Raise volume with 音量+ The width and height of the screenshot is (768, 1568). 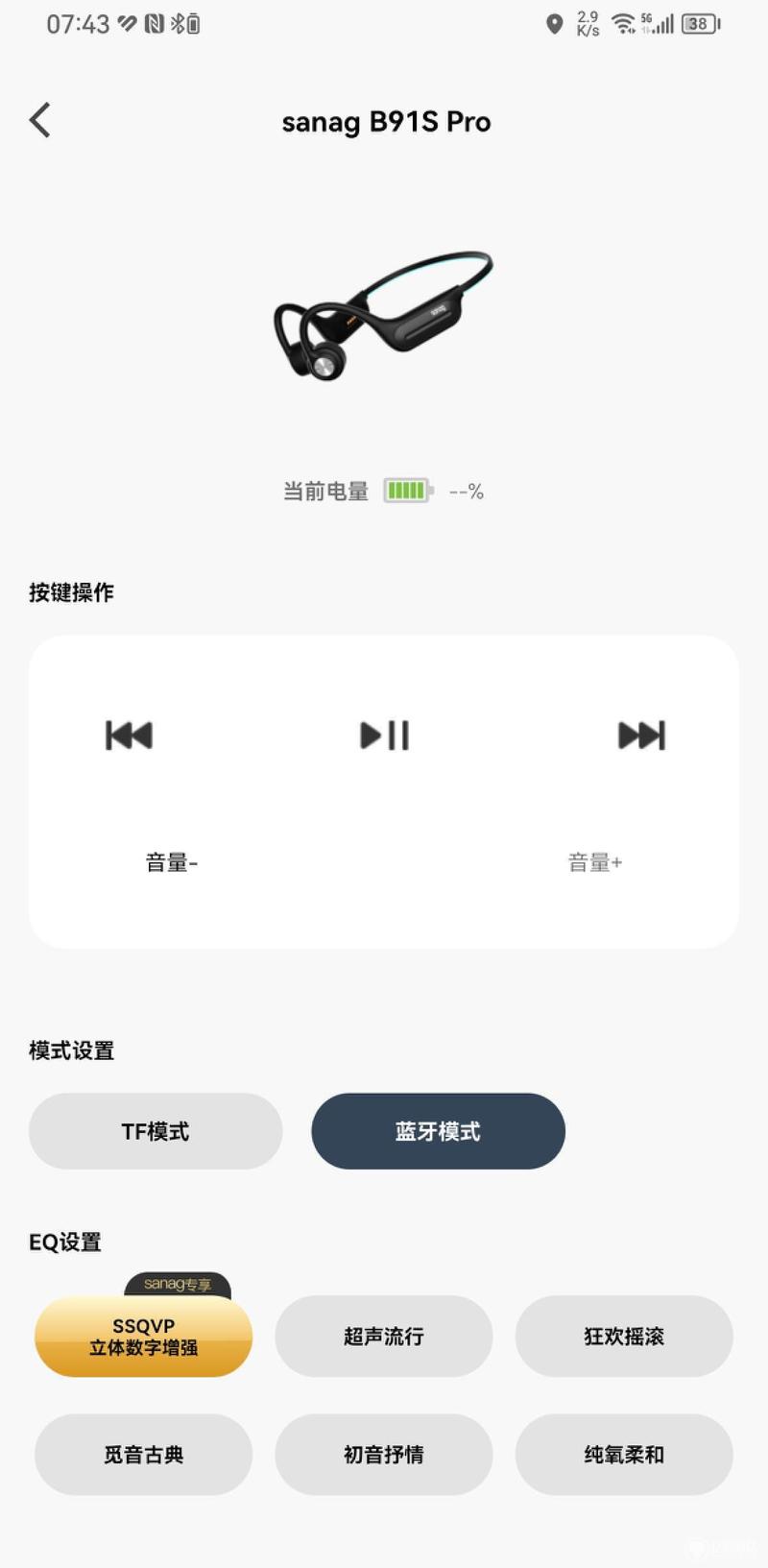coord(595,862)
